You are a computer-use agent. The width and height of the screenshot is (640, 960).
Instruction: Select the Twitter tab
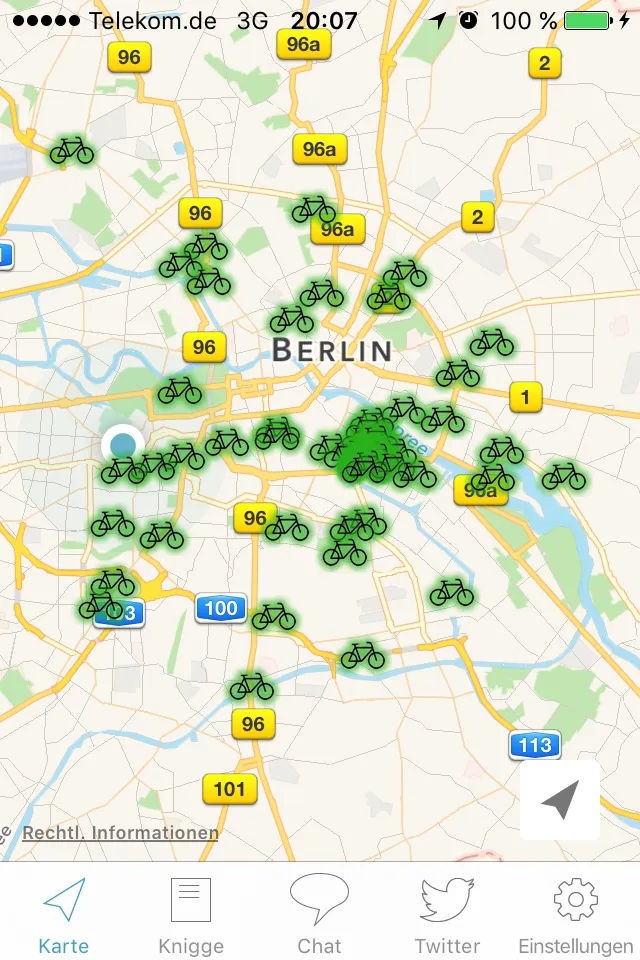tap(447, 913)
